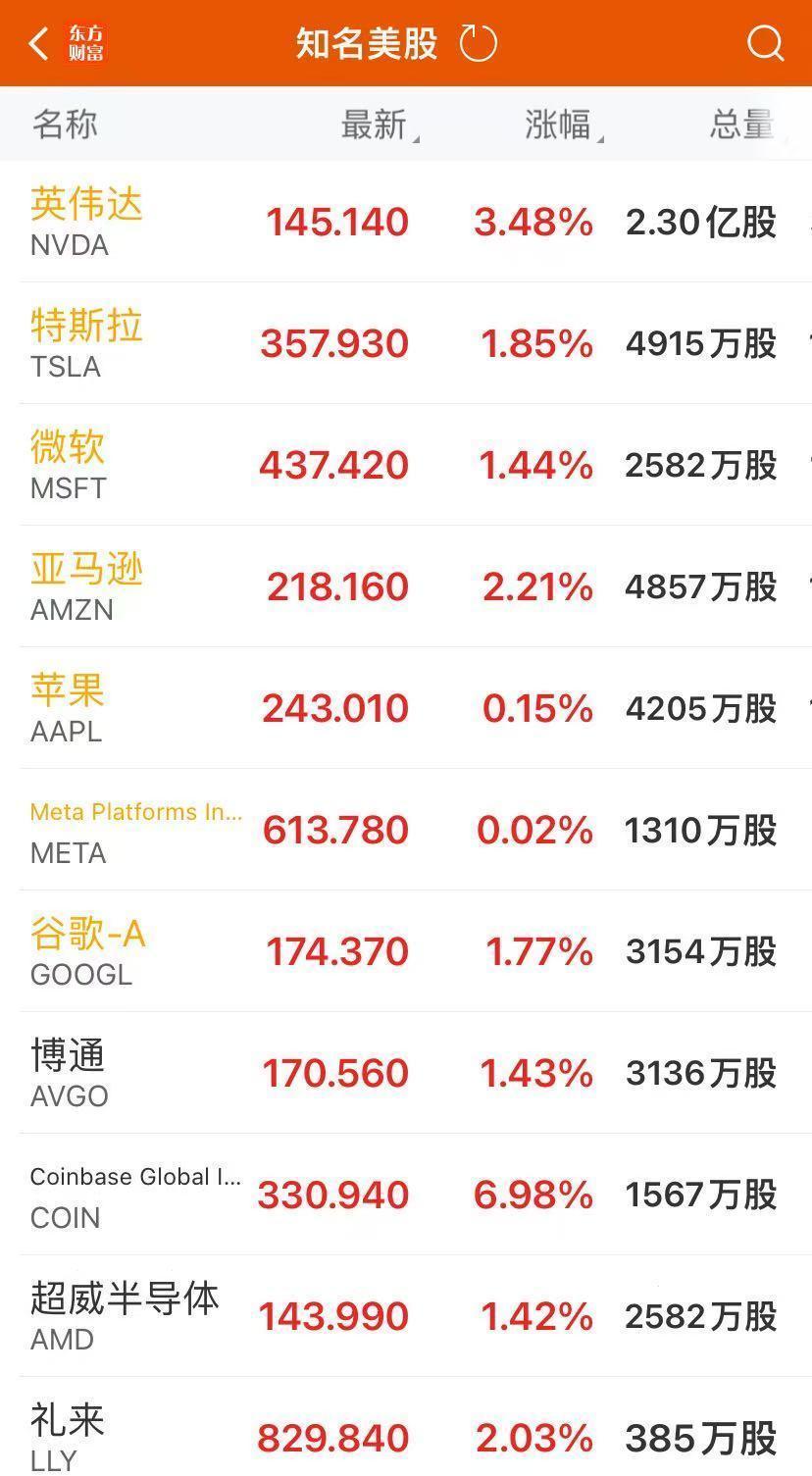Image resolution: width=812 pixels, height=1476 pixels.
Task: Tap the refresh icon beside 知名美股
Action: tap(477, 41)
